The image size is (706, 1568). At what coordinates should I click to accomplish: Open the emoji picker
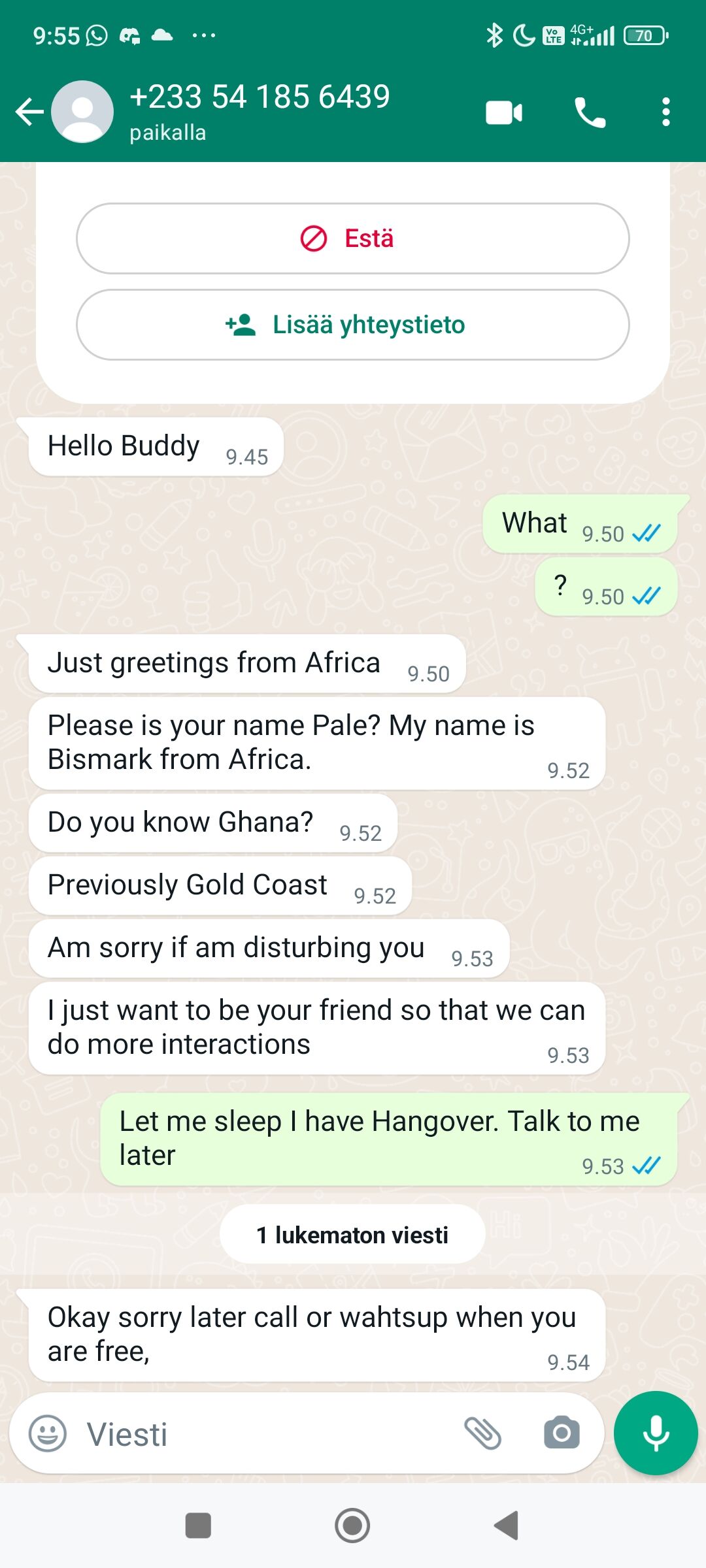(48, 1433)
